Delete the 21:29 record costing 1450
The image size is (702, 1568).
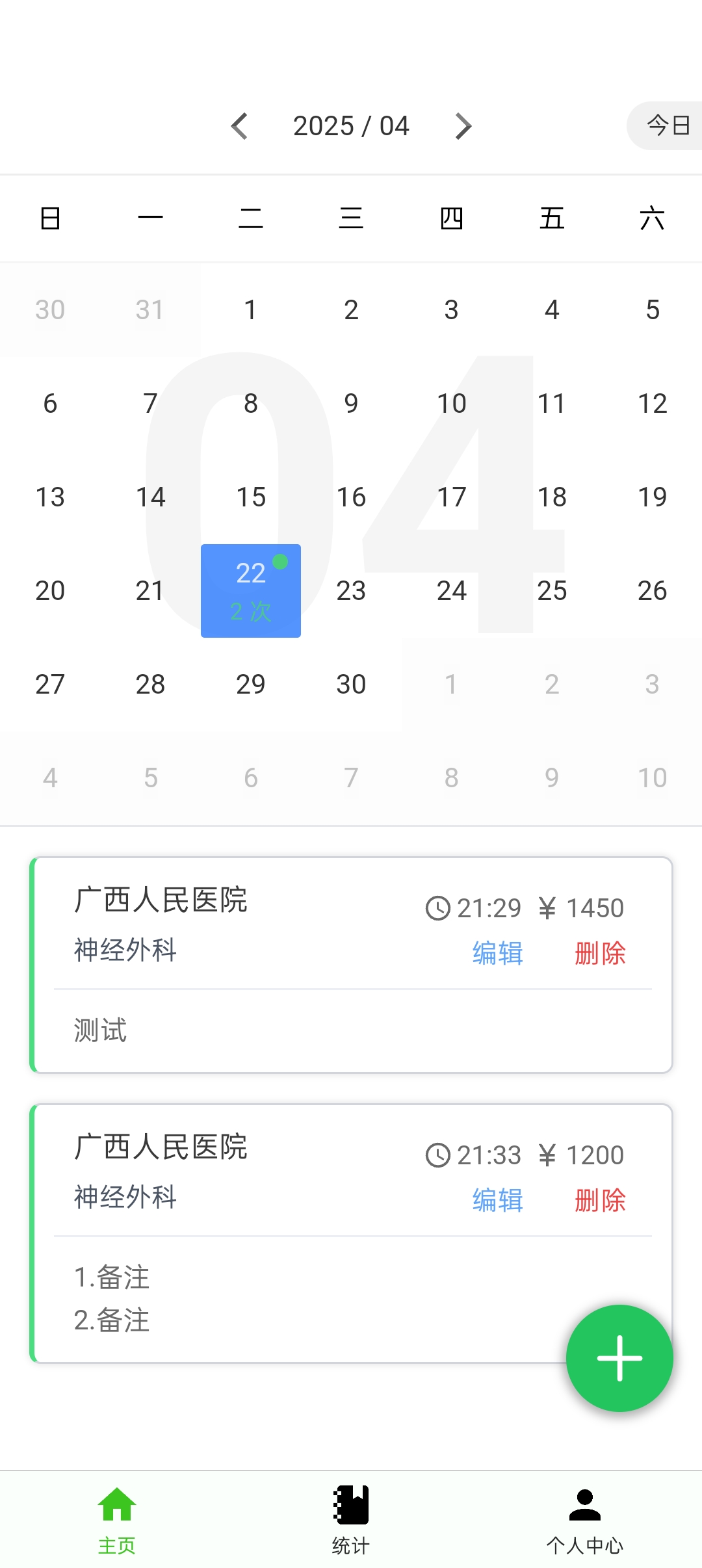[599, 954]
